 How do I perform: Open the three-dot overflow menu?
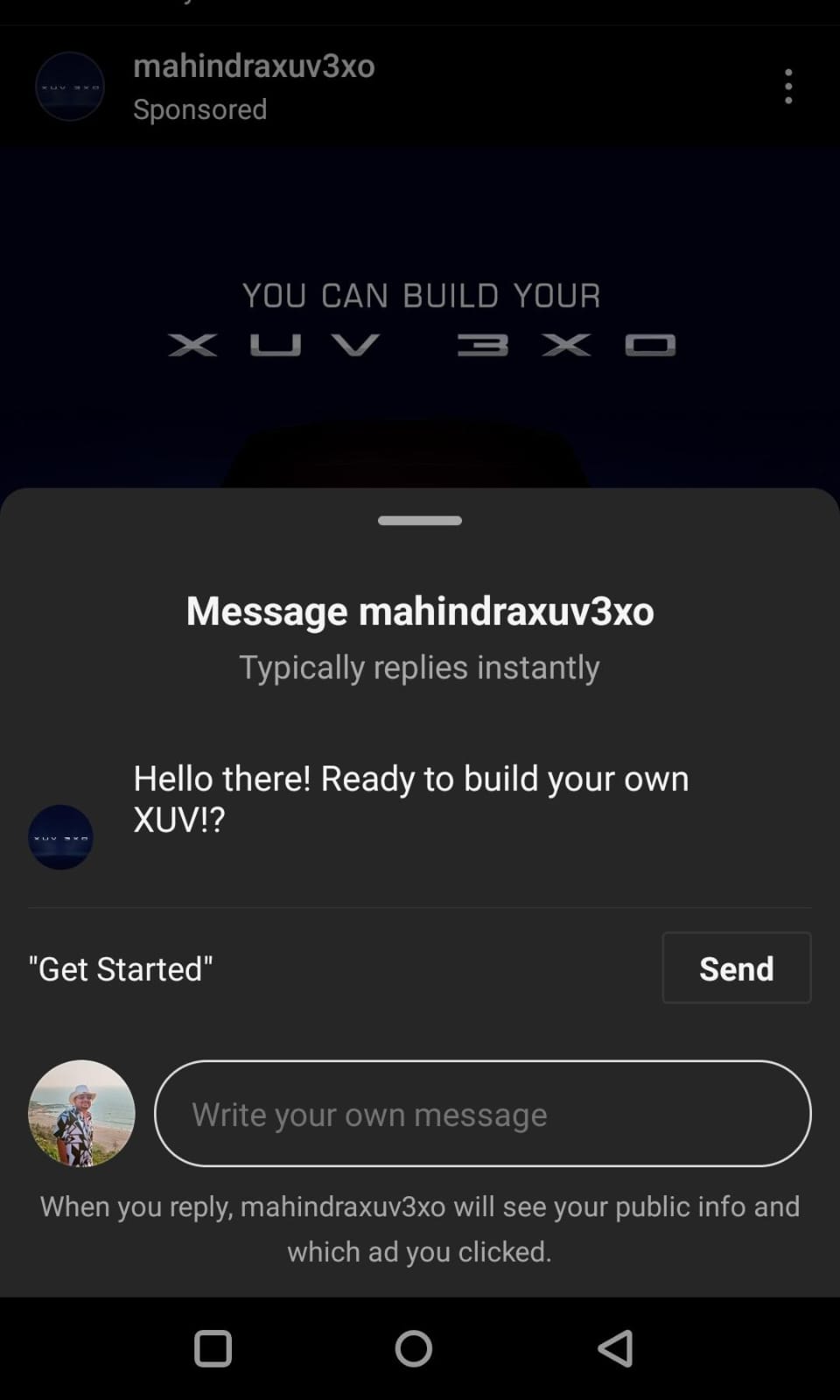coord(788,87)
